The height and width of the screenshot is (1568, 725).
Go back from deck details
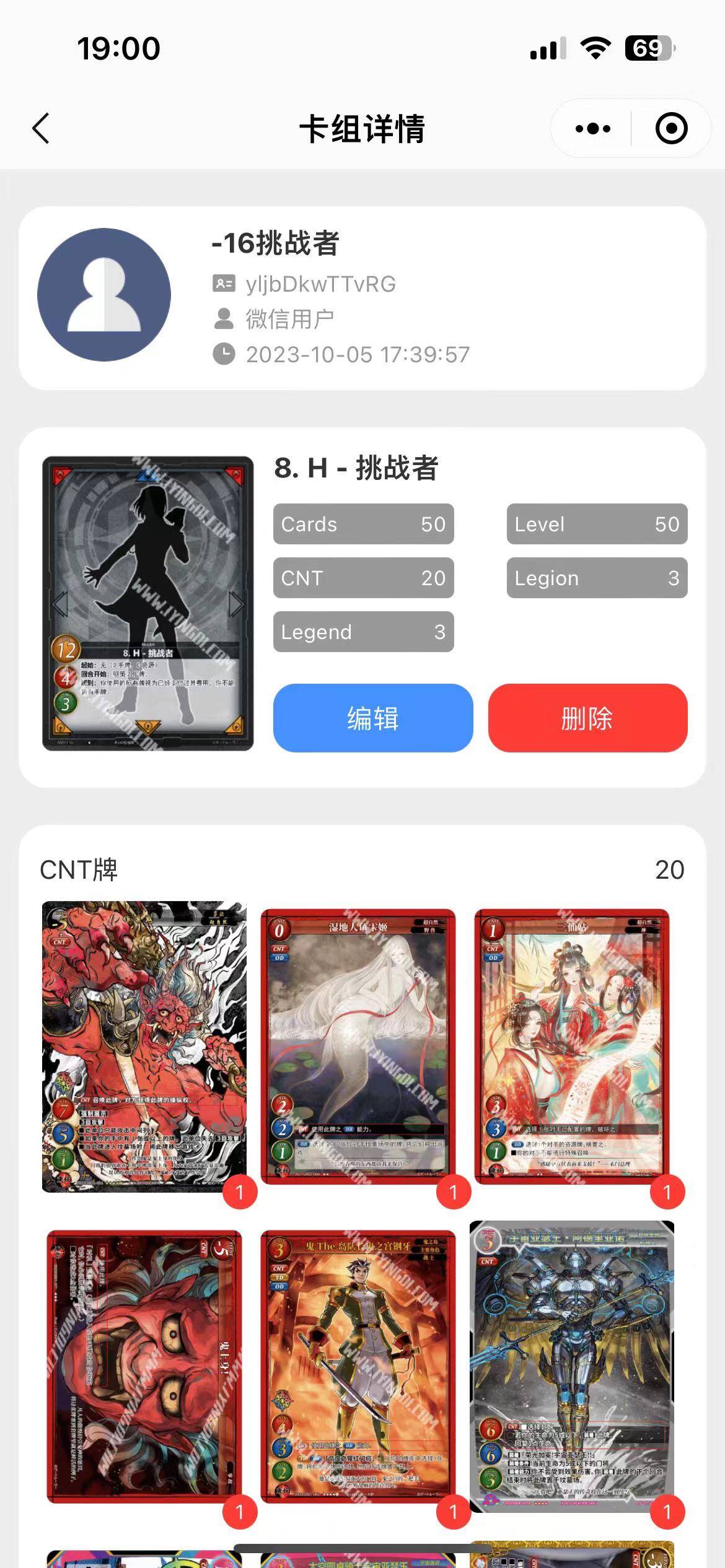(41, 129)
